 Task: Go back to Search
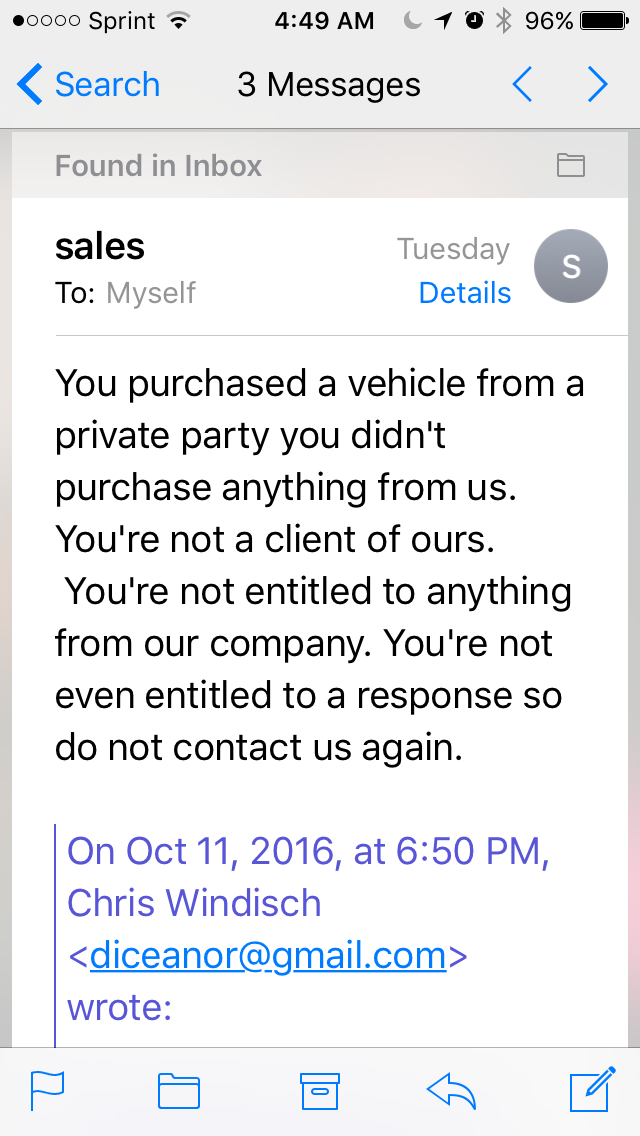pyautogui.click(x=88, y=85)
